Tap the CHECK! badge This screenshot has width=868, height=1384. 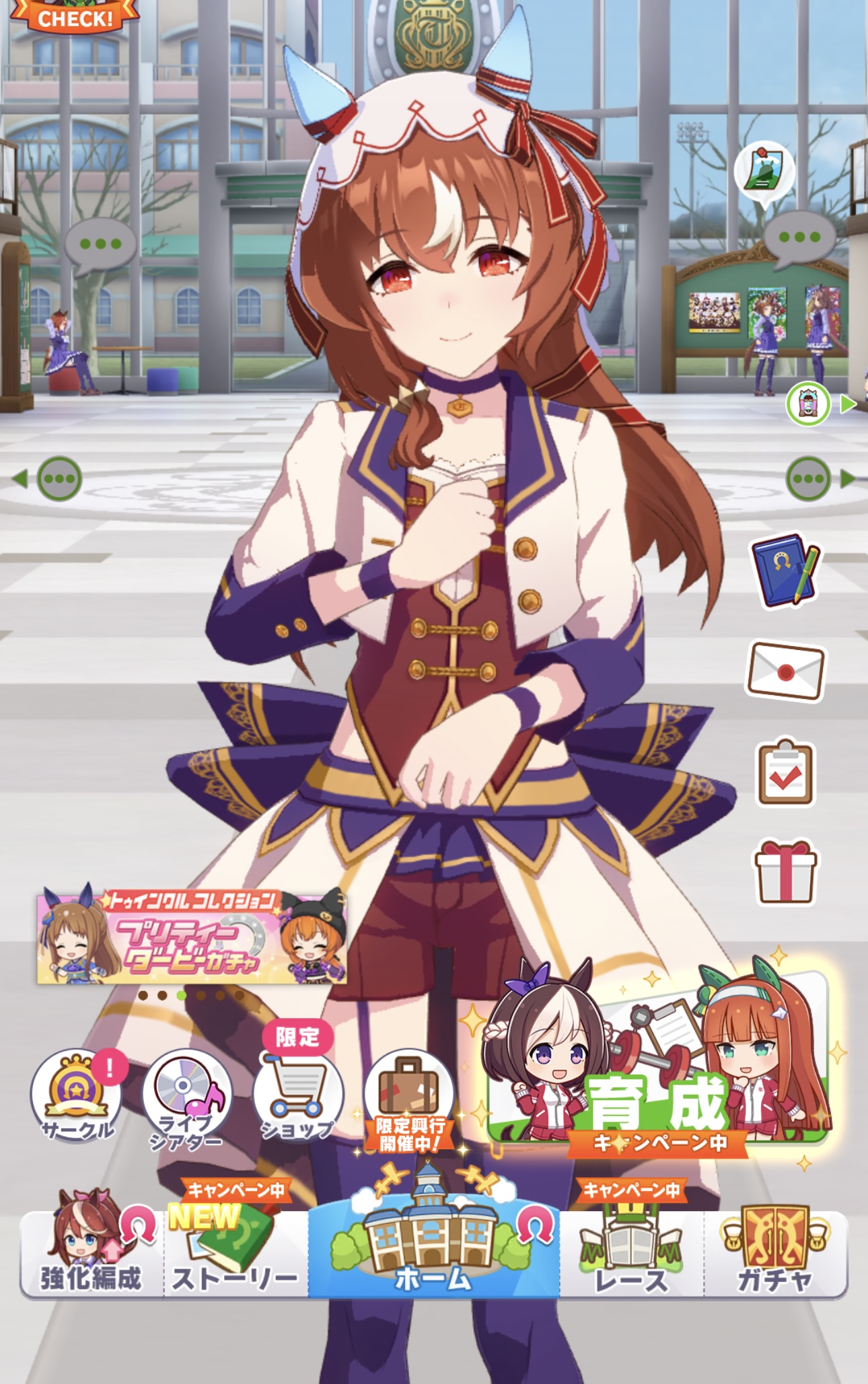[x=75, y=16]
